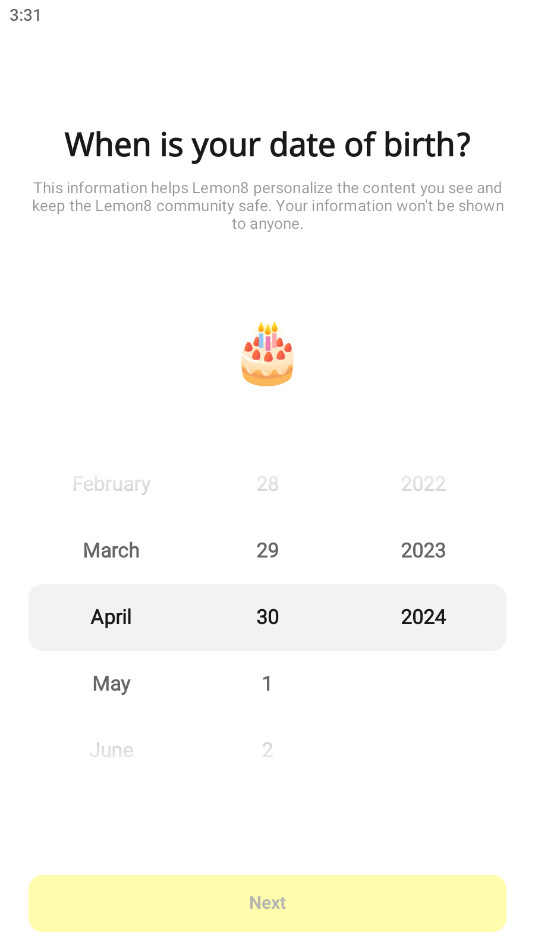Choose day 2 in the day wheel
This screenshot has height=951, width=535.
click(267, 750)
